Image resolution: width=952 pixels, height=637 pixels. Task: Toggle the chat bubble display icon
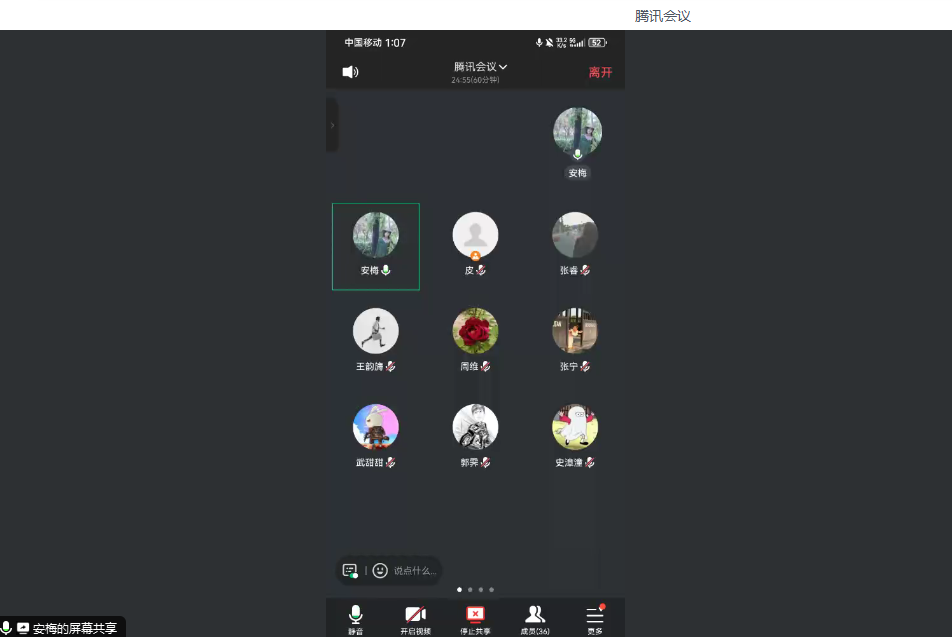coord(350,570)
